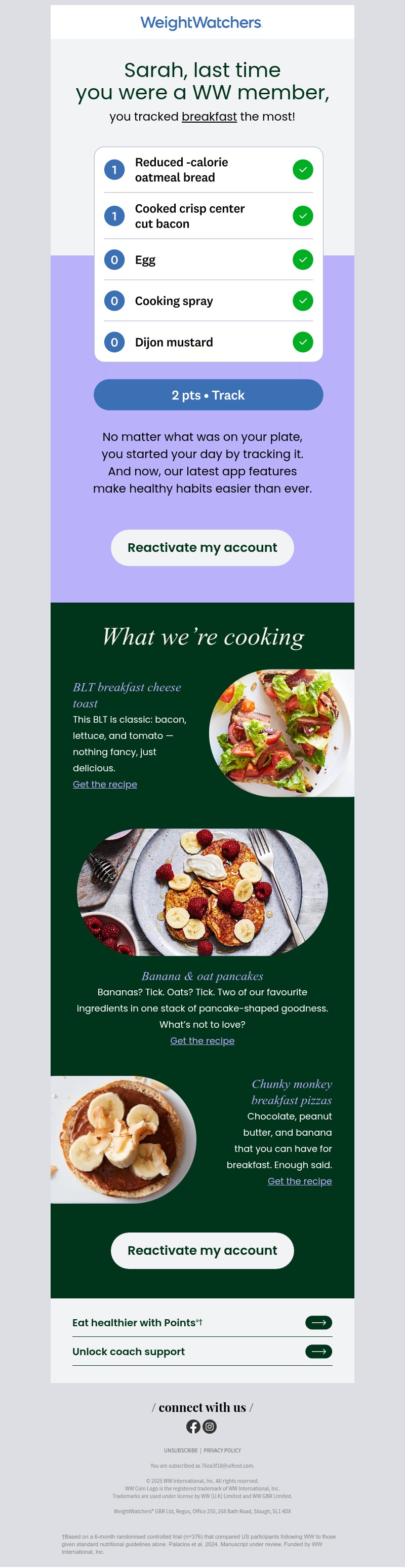This screenshot has height=1568, width=405.
Task: Tap Reactivate my account below the recipes
Action: click(202, 1250)
